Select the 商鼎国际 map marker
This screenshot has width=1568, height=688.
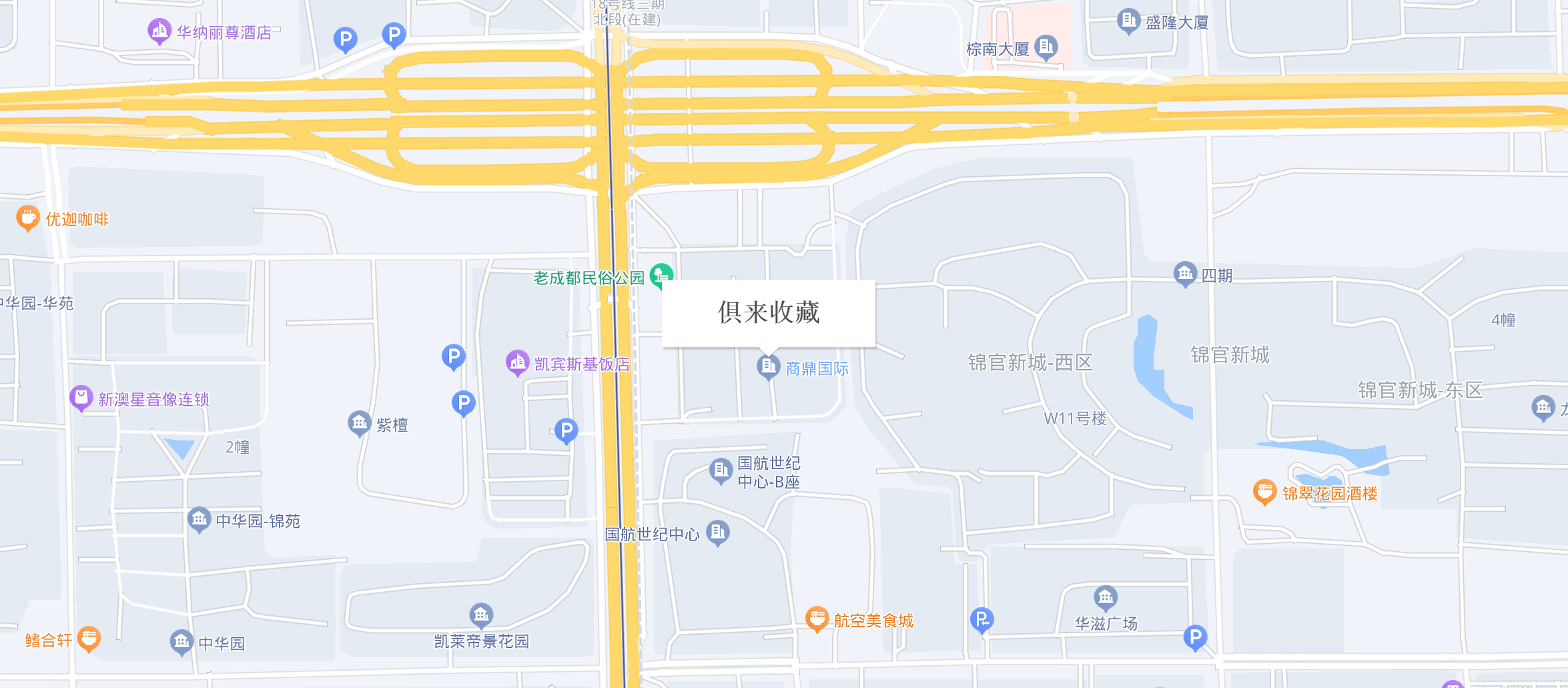(768, 366)
